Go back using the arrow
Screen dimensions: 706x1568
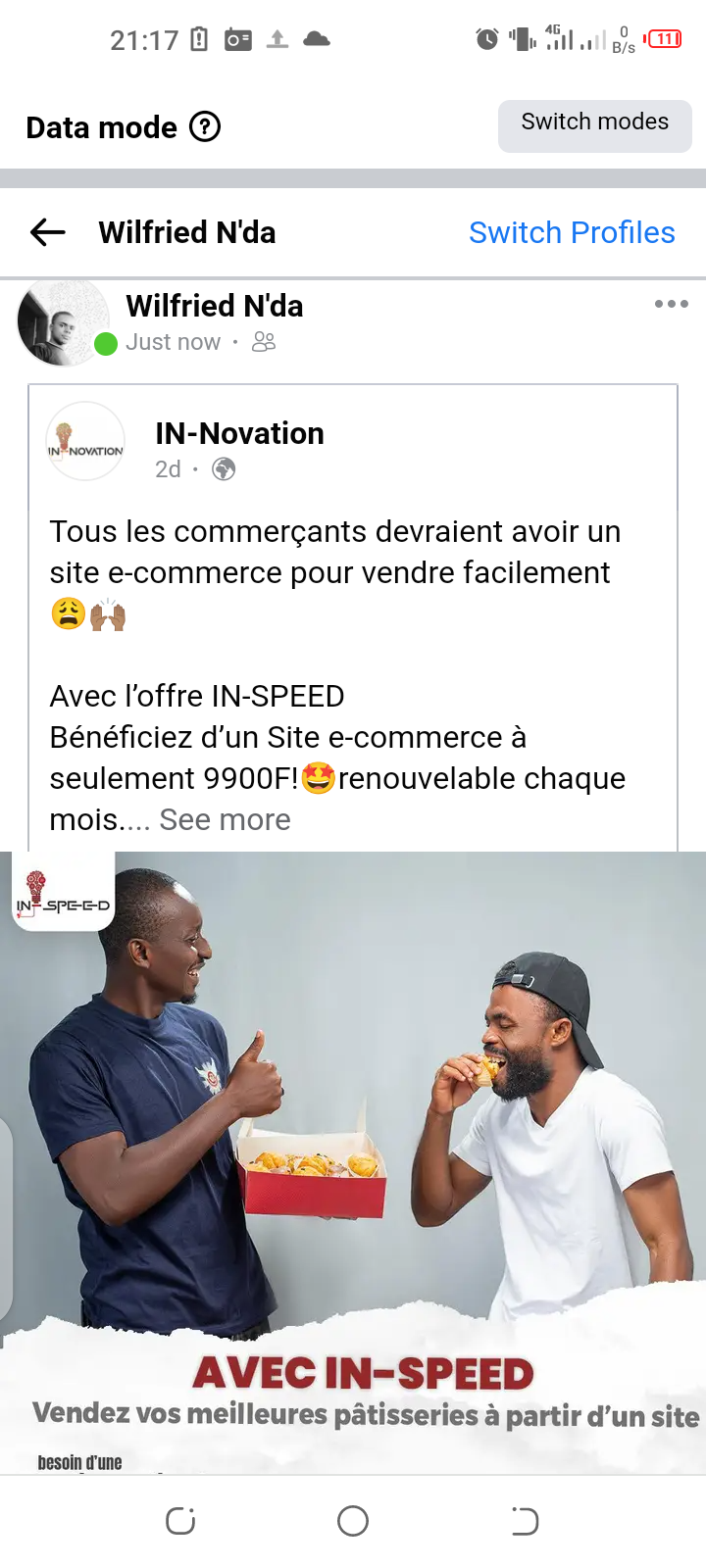(47, 232)
